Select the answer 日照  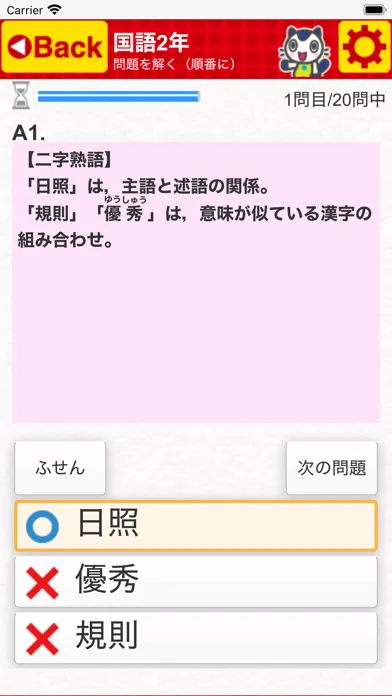[196, 526]
